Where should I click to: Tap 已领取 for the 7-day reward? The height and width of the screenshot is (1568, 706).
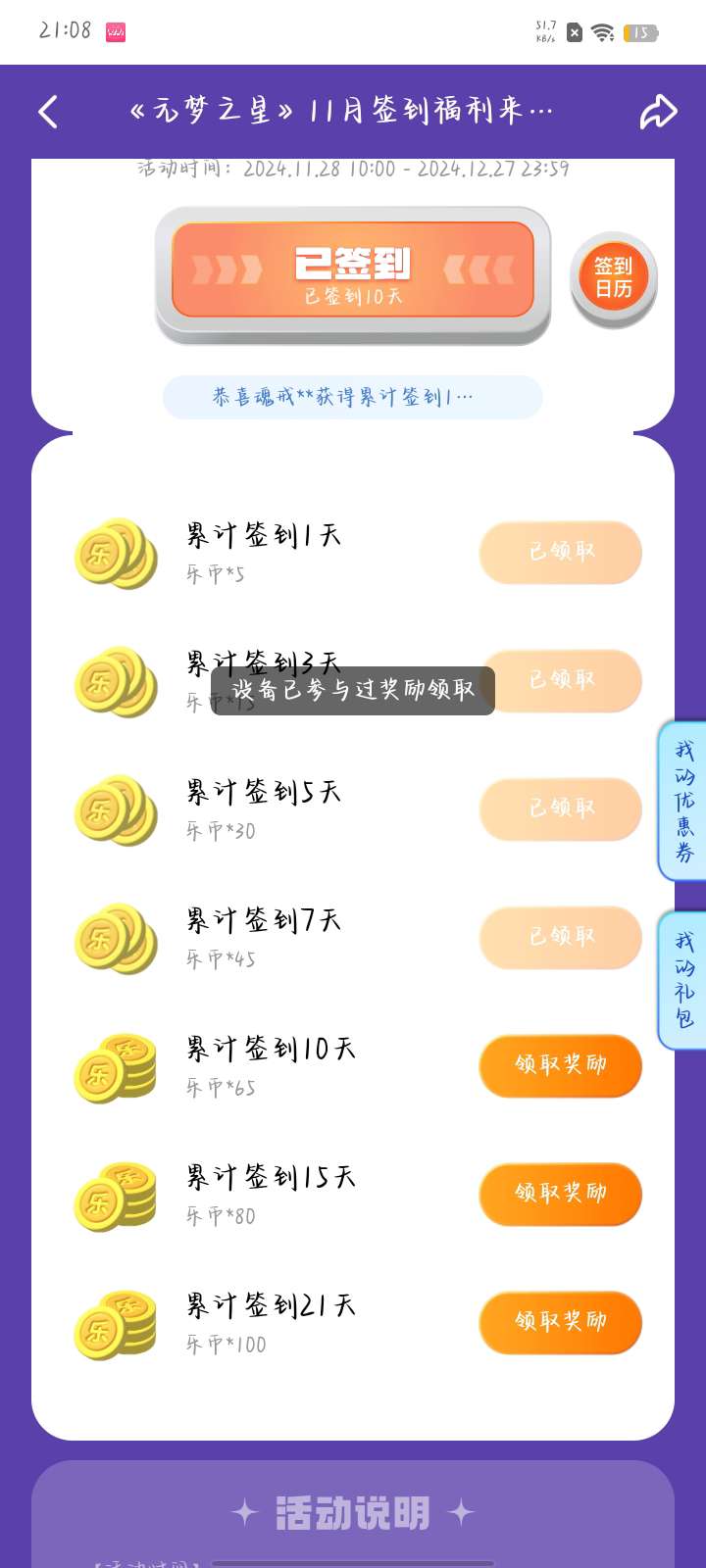coord(560,937)
